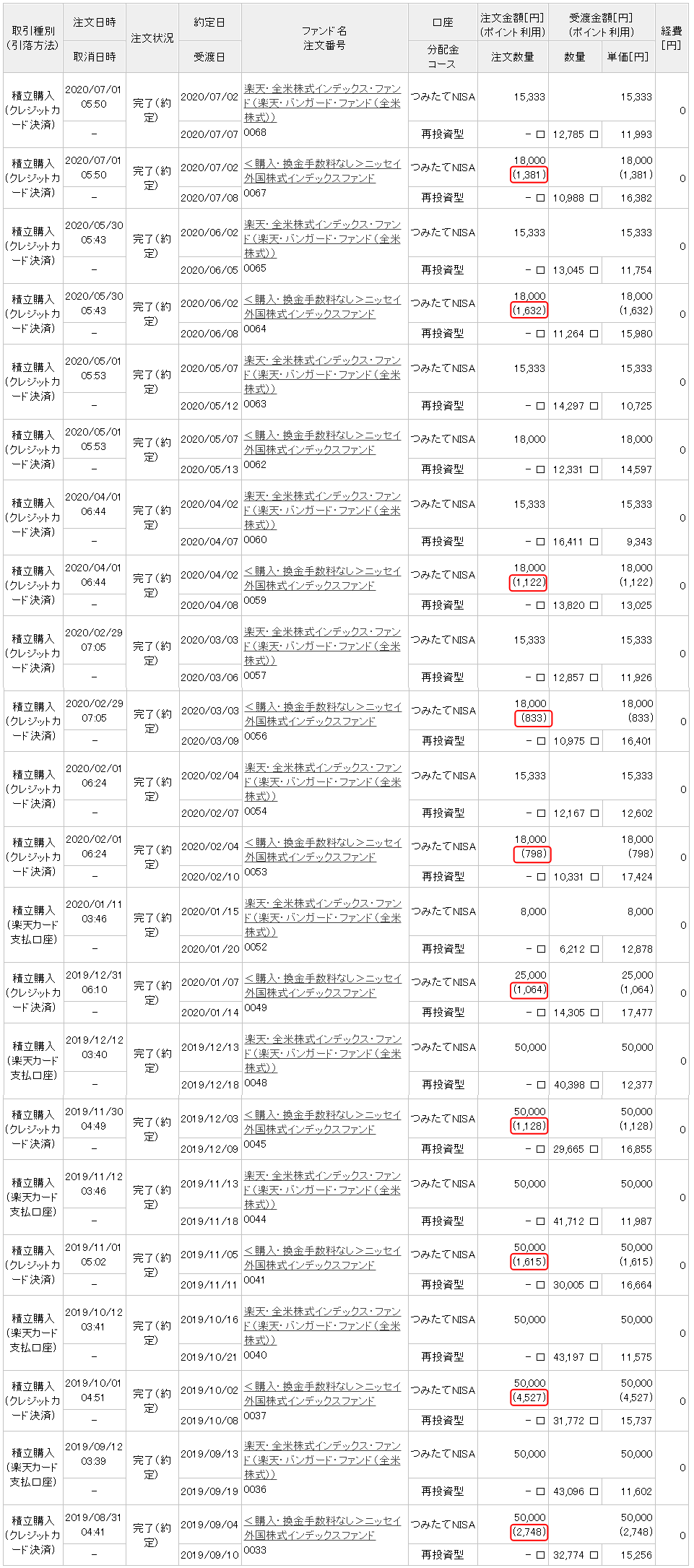Open the ニッセイ外国株式 fund link for order 0041

[x=322, y=1257]
